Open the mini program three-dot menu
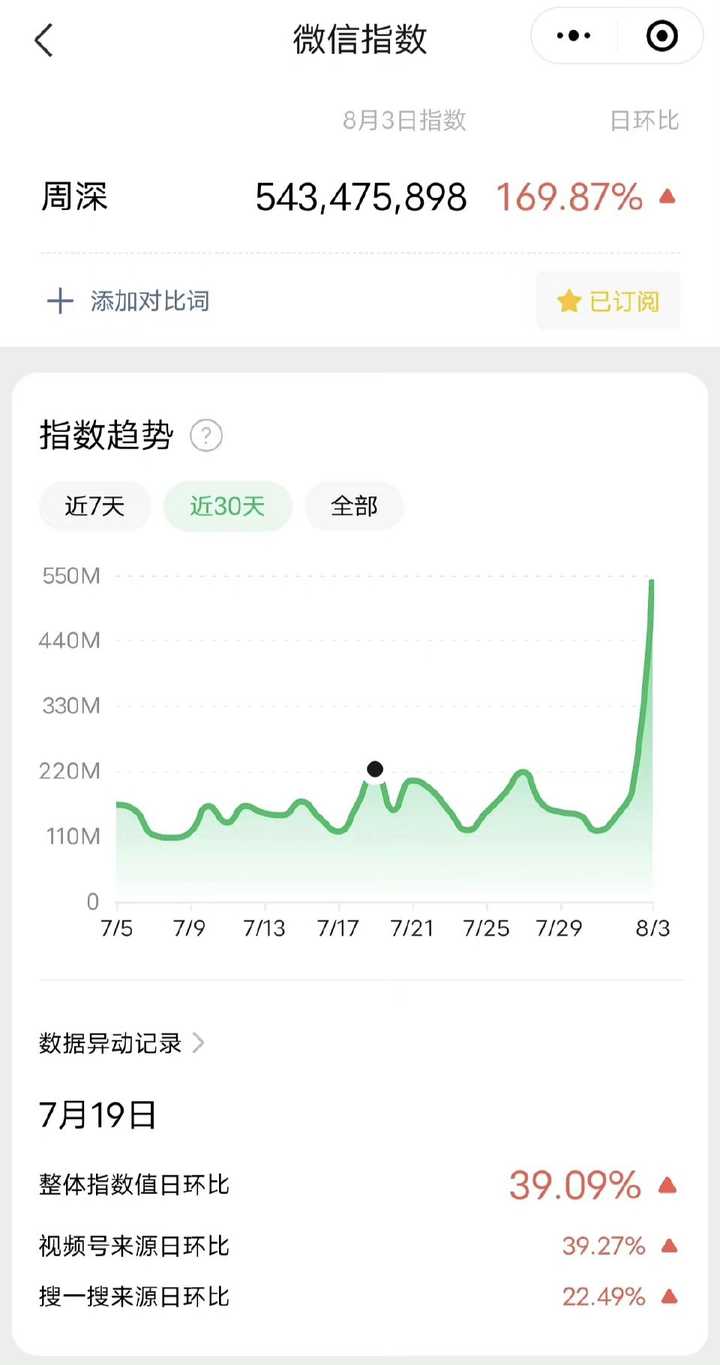This screenshot has height=1365, width=720. 573,37
